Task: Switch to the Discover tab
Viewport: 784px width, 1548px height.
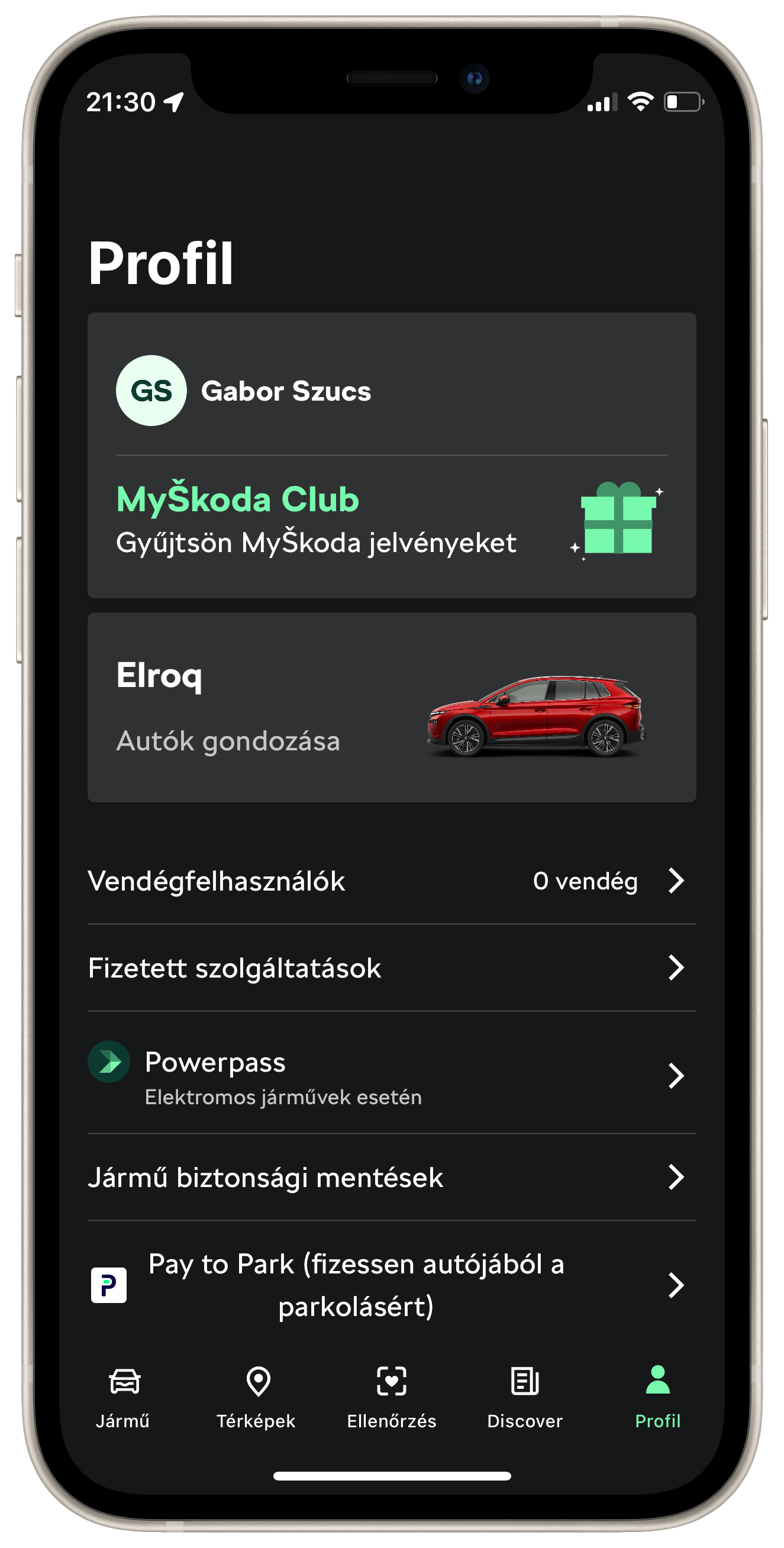Action: click(x=524, y=1398)
